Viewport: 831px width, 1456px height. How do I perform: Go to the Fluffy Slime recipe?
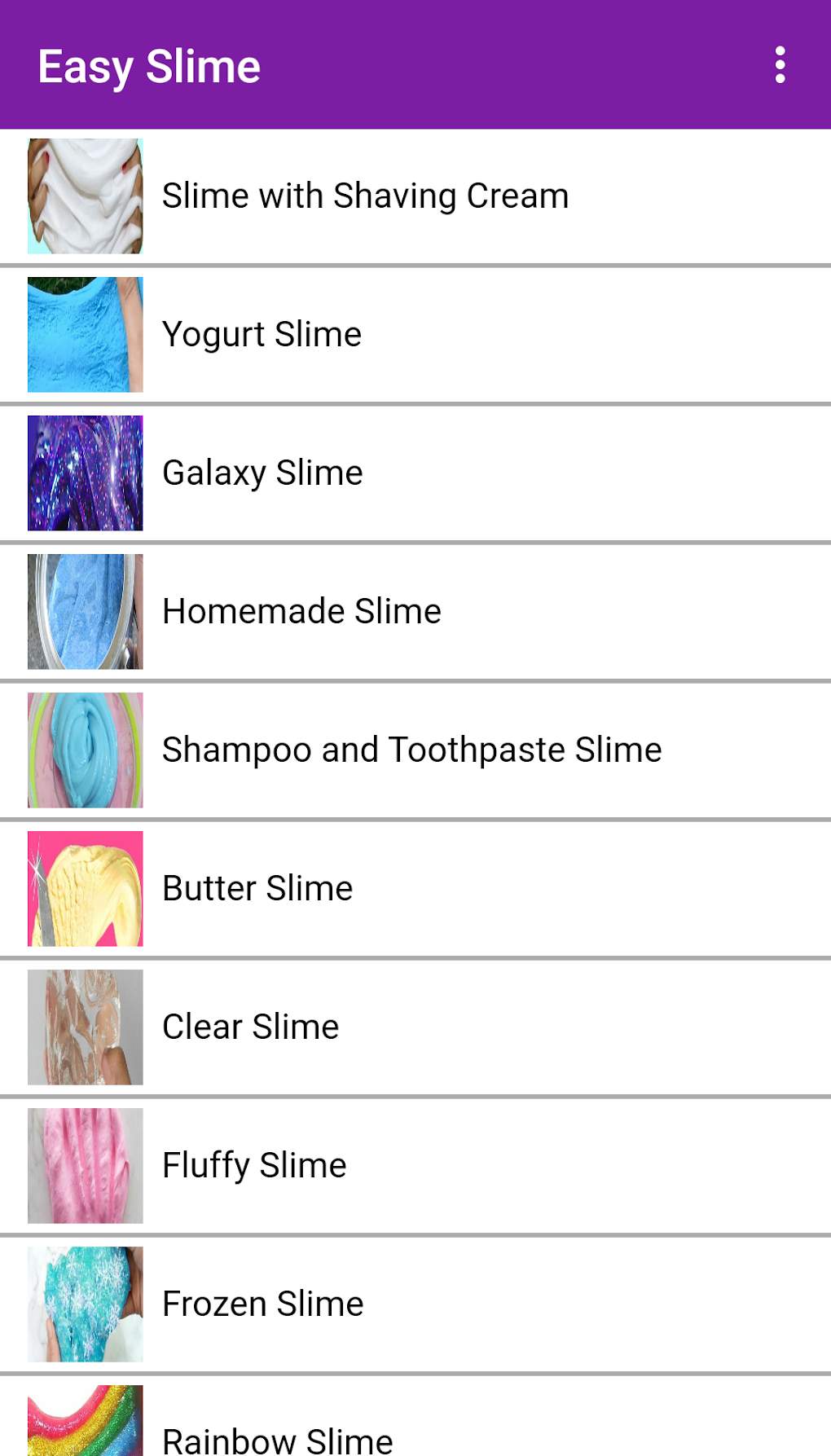coord(254,1166)
